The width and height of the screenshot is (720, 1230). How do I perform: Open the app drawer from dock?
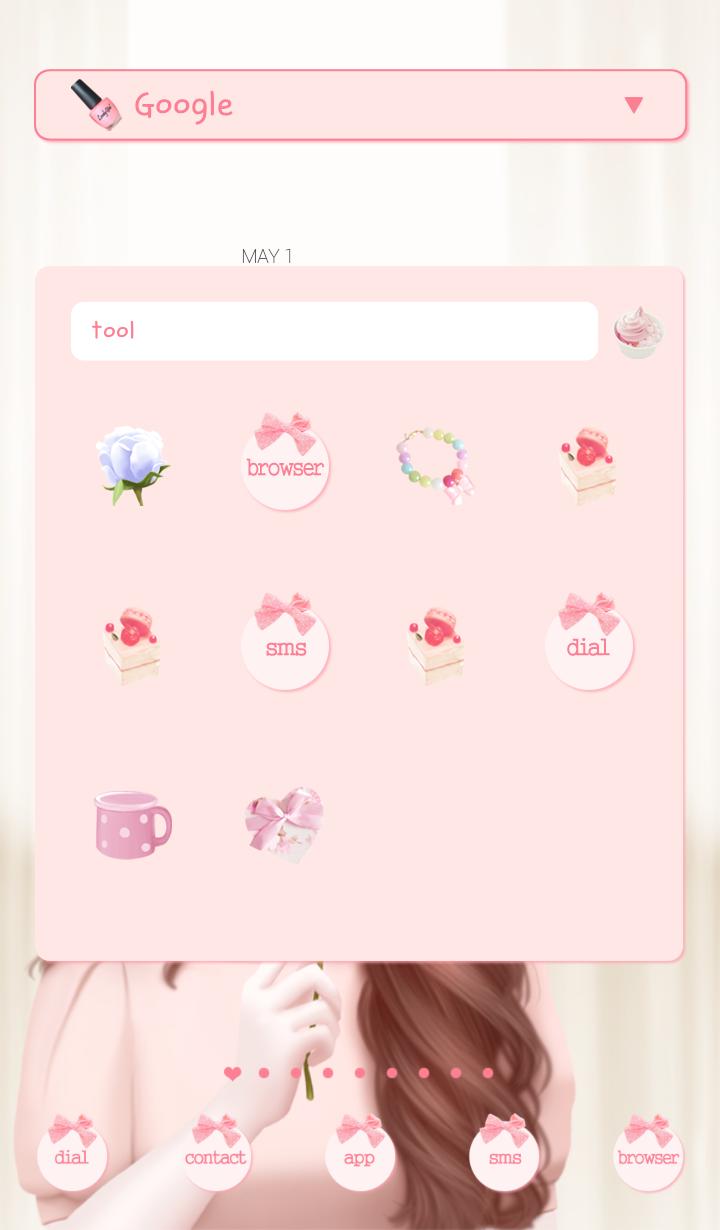359,1153
